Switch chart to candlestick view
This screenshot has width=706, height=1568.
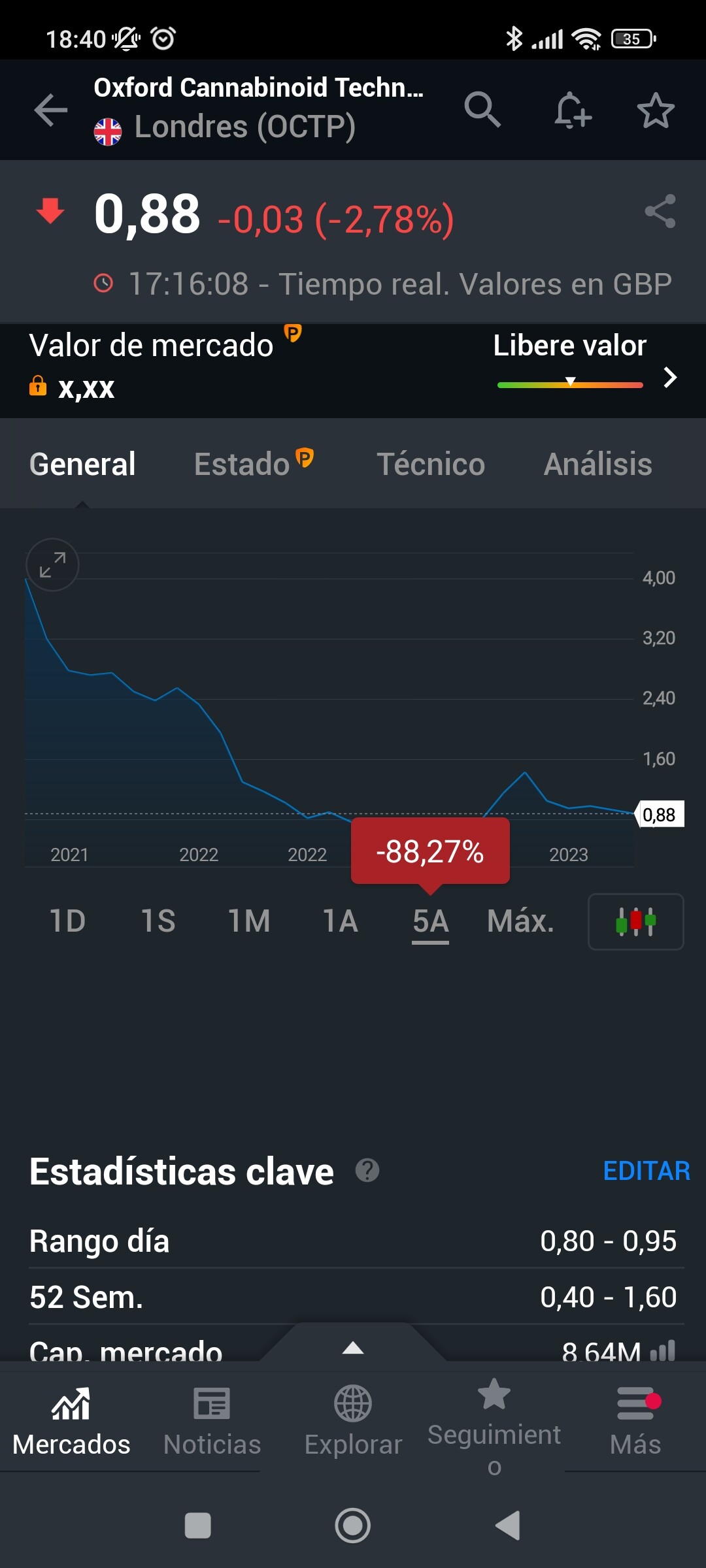tap(635, 921)
